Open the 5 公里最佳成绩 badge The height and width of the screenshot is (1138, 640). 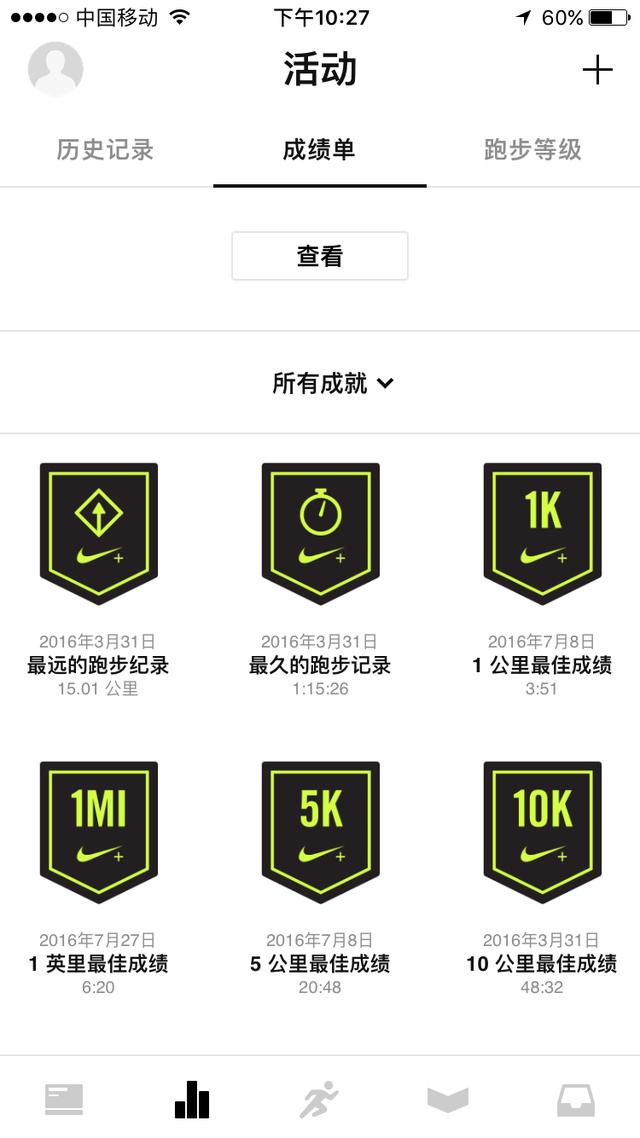320,832
